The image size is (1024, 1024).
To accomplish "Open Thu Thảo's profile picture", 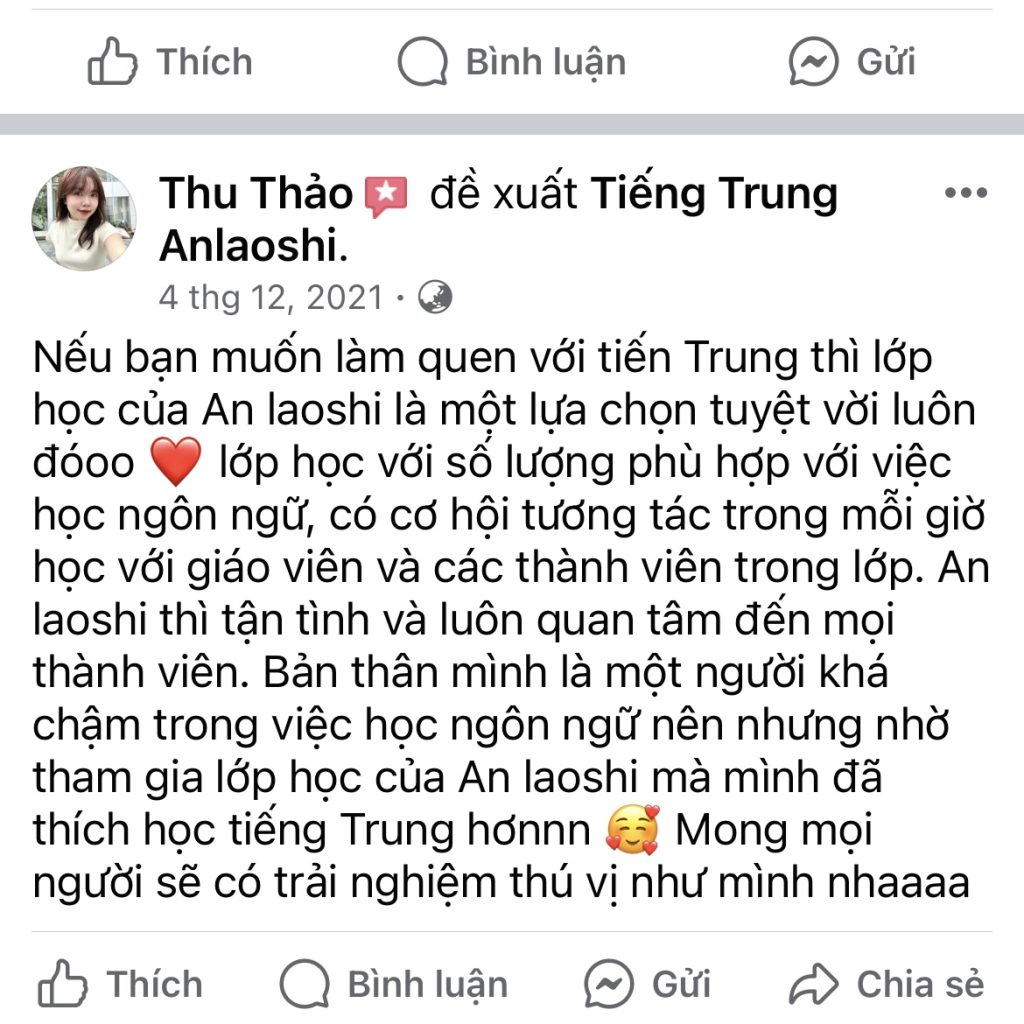I will (x=84, y=219).
